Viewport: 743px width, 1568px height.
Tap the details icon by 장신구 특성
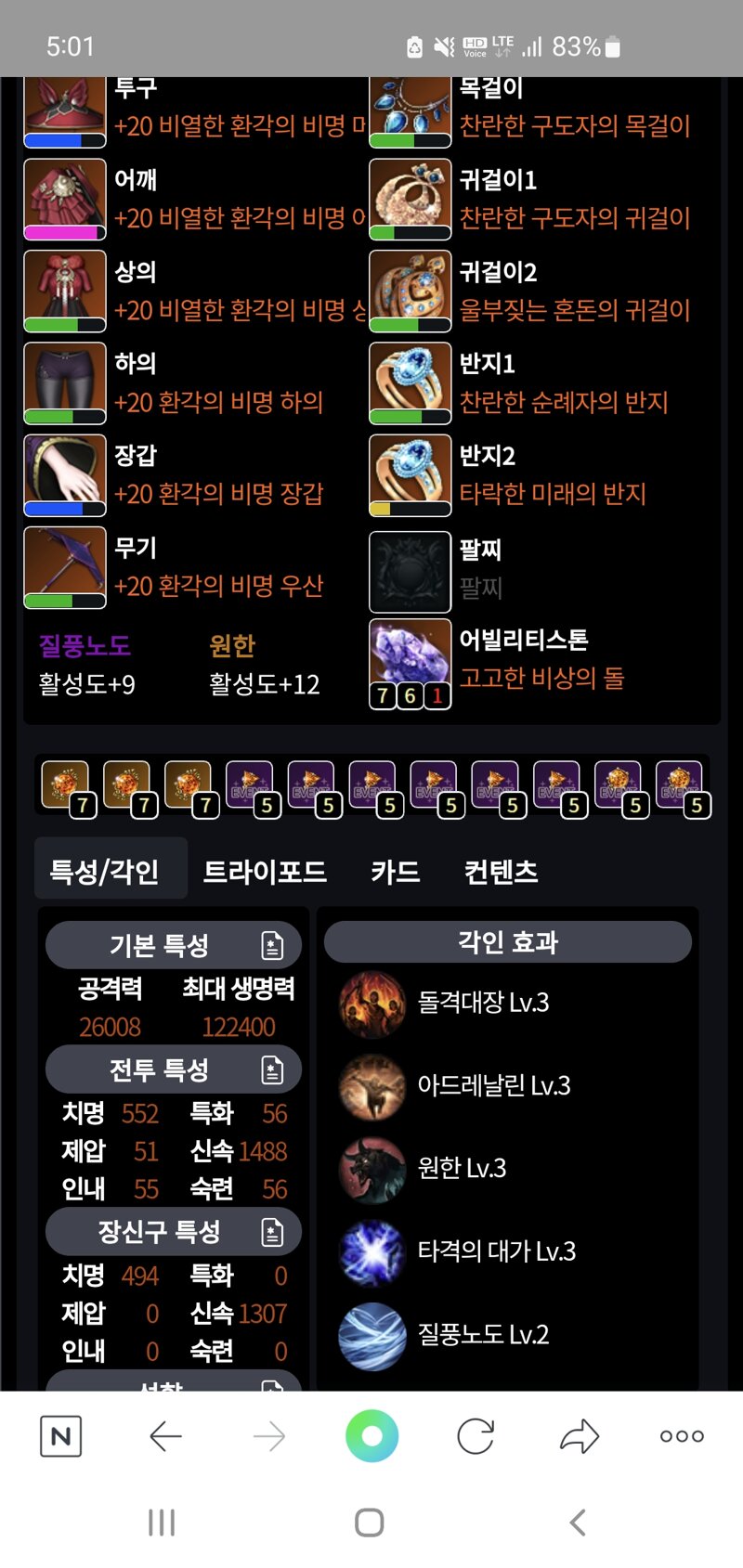tap(271, 1233)
